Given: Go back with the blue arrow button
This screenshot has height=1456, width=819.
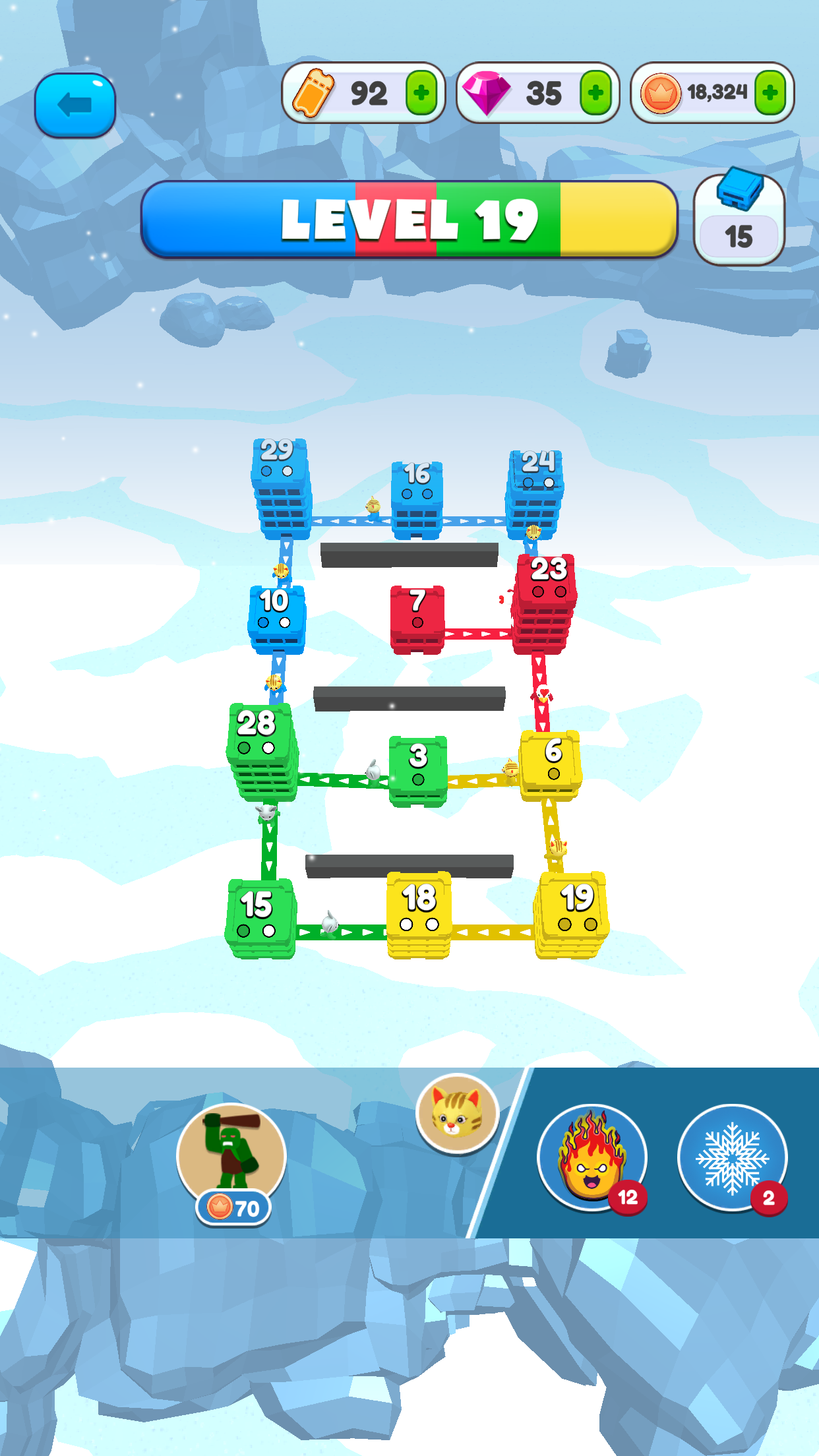Looking at the screenshot, I should [75, 106].
